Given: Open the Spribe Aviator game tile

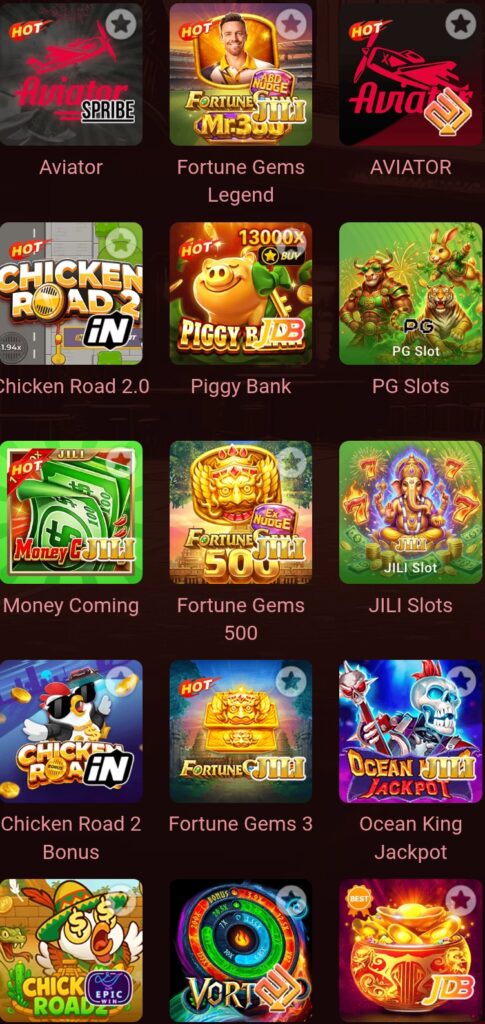Looking at the screenshot, I should coord(71,74).
